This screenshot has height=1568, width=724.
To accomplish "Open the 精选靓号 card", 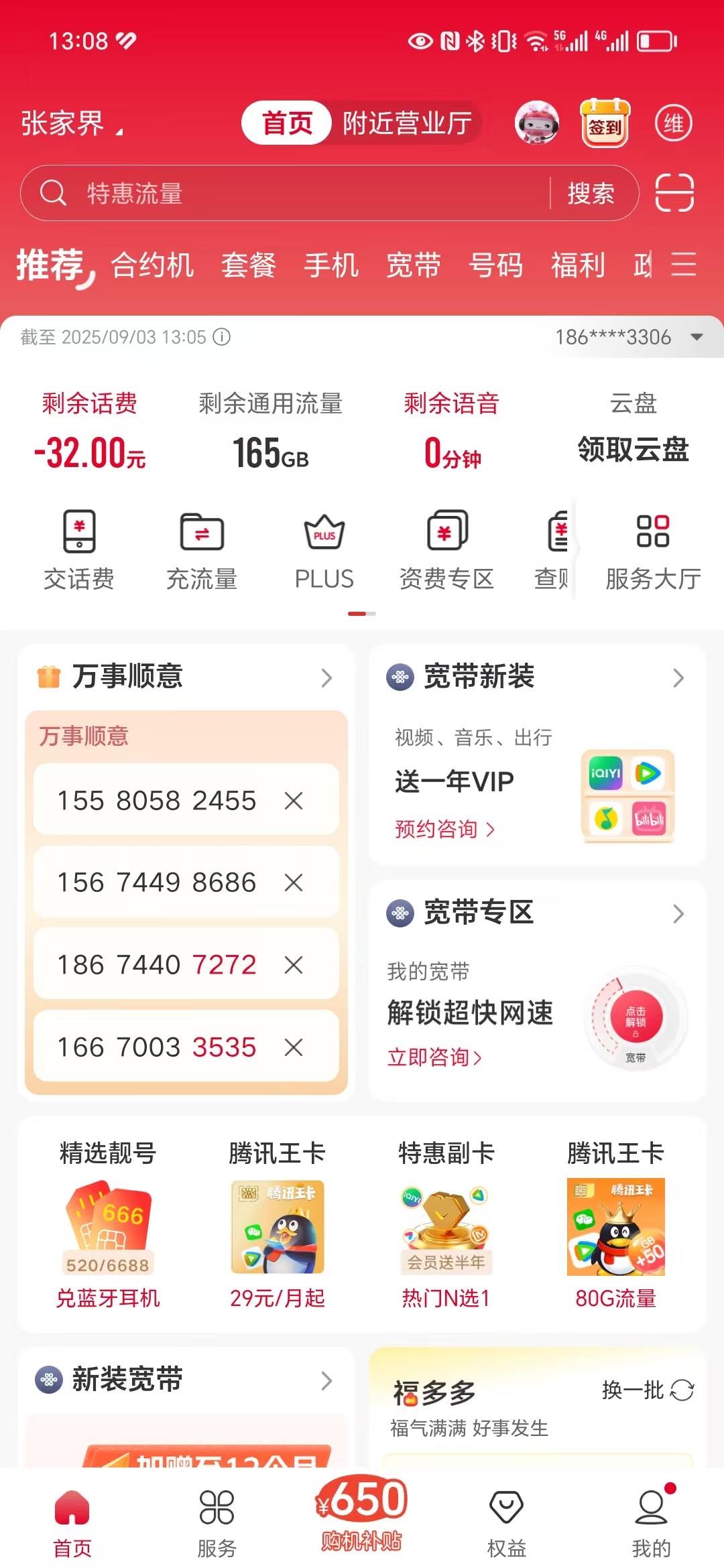I will (108, 1223).
